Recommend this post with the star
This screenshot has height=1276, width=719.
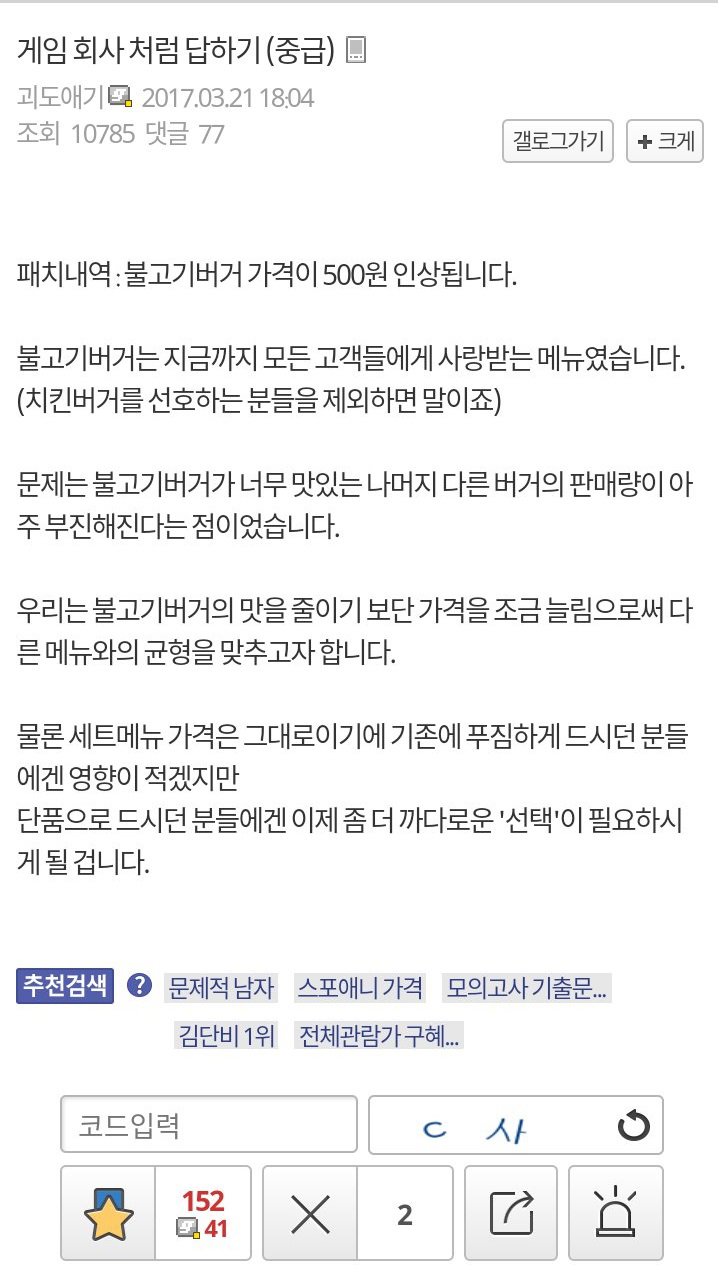[108, 1213]
